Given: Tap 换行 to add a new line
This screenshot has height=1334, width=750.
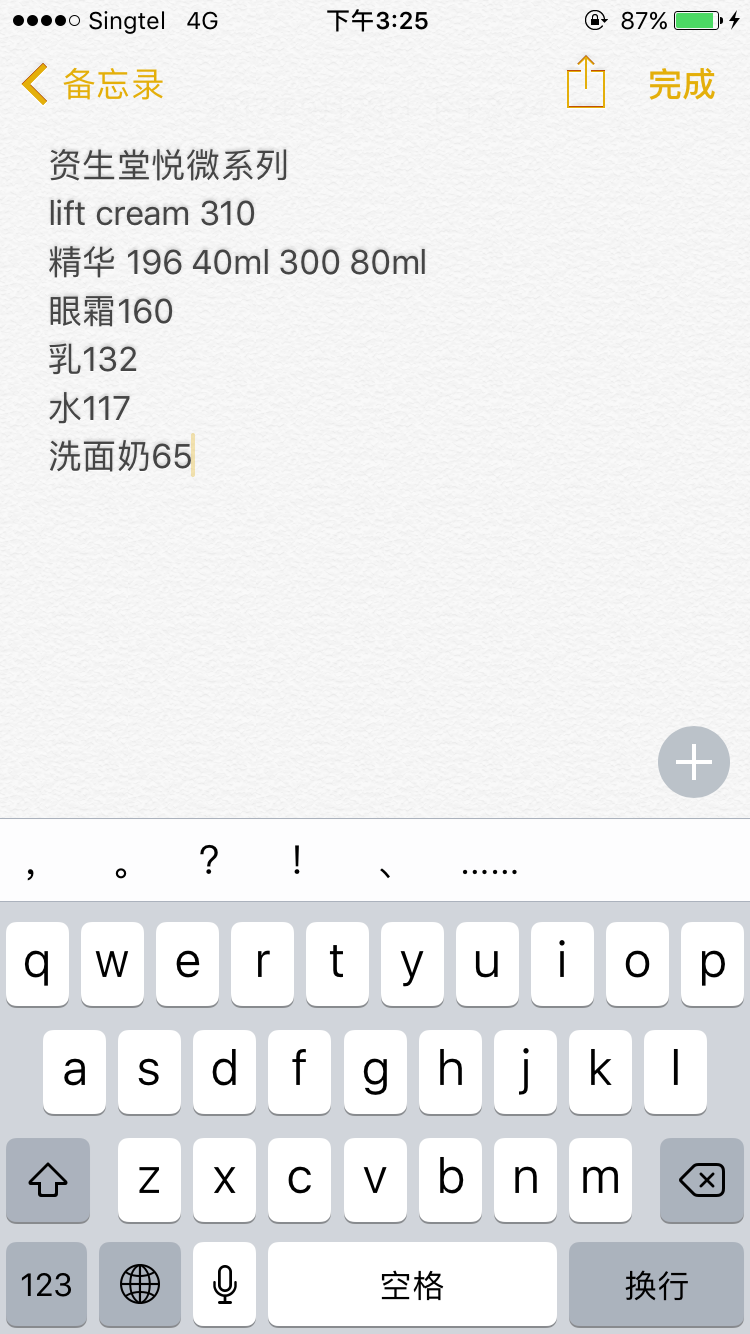Looking at the screenshot, I should point(656,1285).
